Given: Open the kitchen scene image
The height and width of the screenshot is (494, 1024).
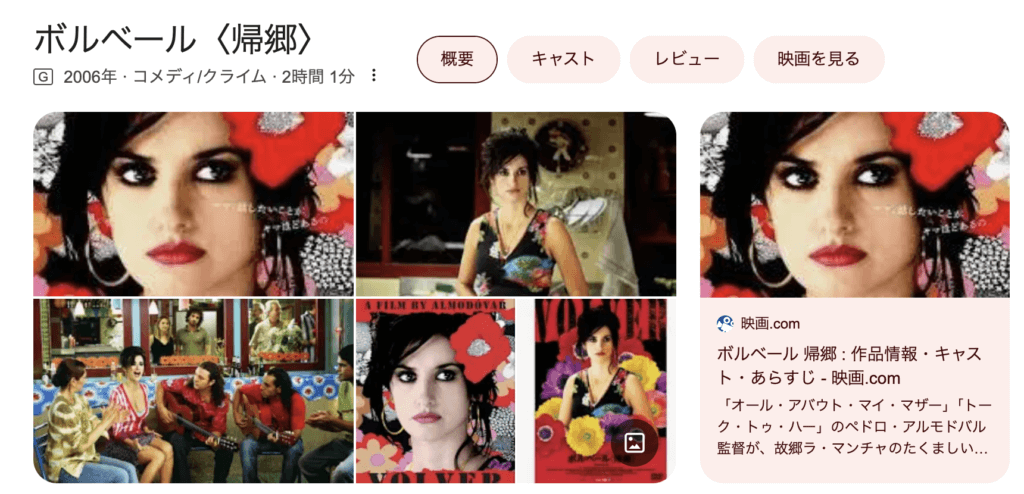Looking at the screenshot, I should pos(515,203).
